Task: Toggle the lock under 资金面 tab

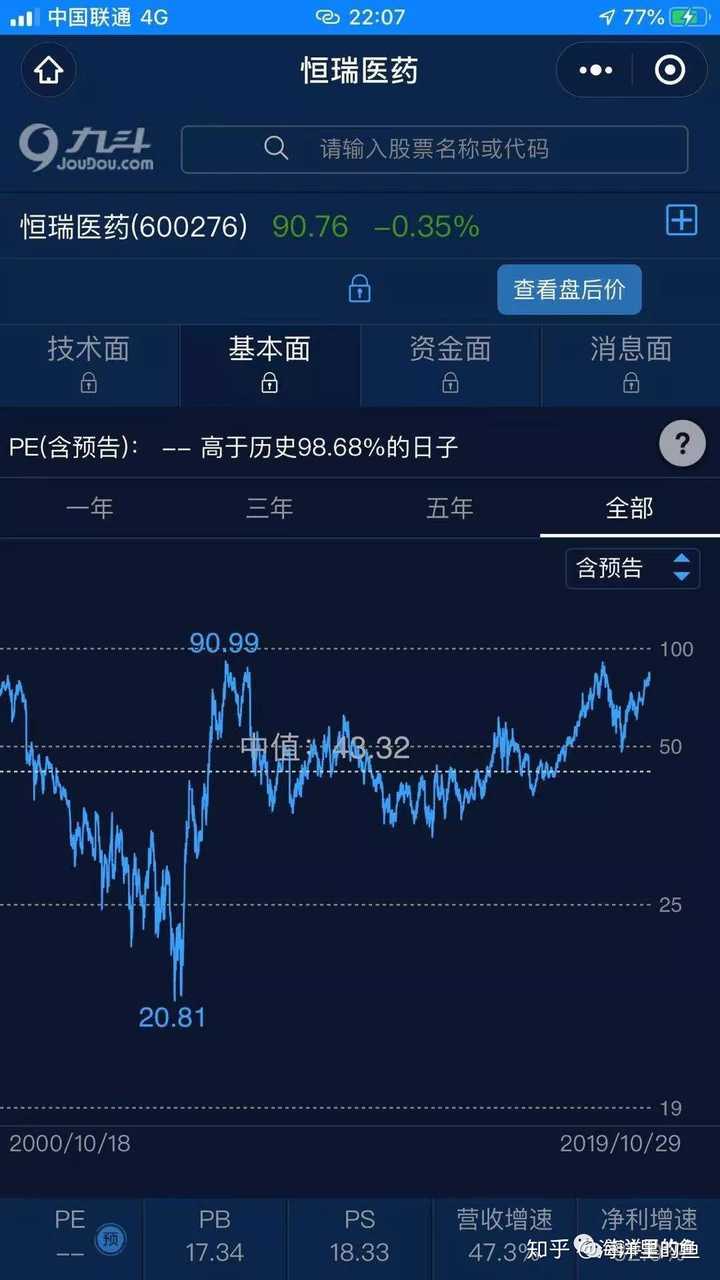Action: click(x=450, y=385)
